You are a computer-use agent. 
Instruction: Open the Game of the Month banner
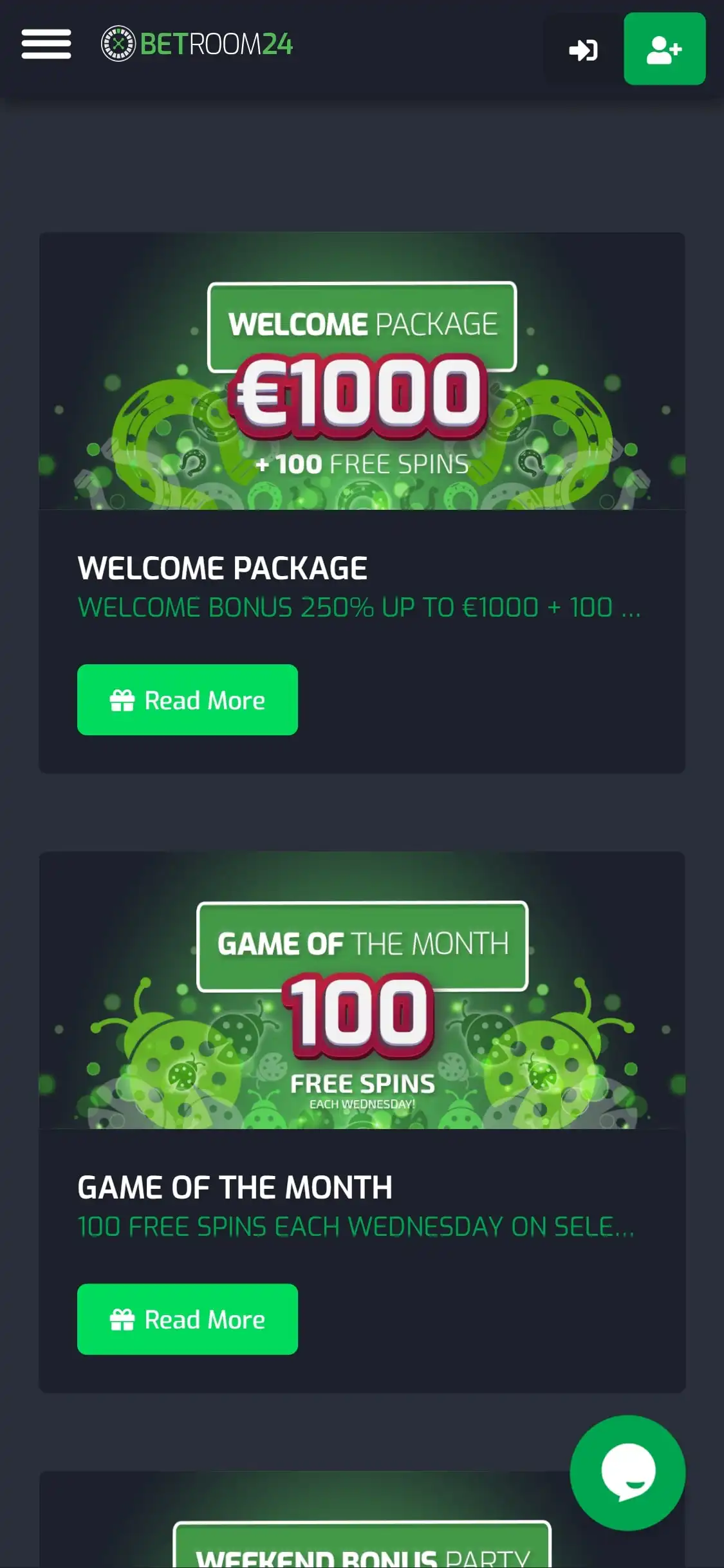coord(362,991)
